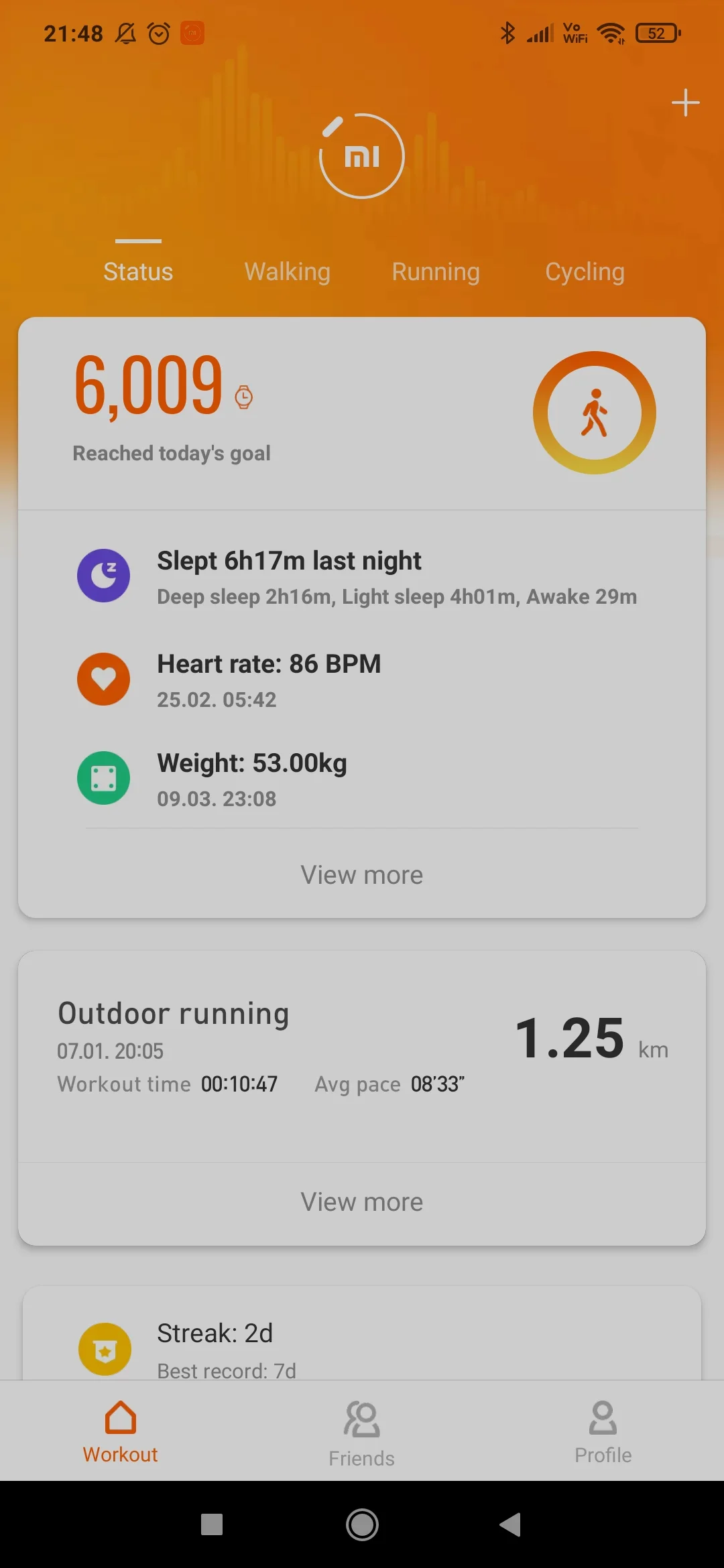Switch to the Walking tab
This screenshot has height=1568, width=724.
288,271
